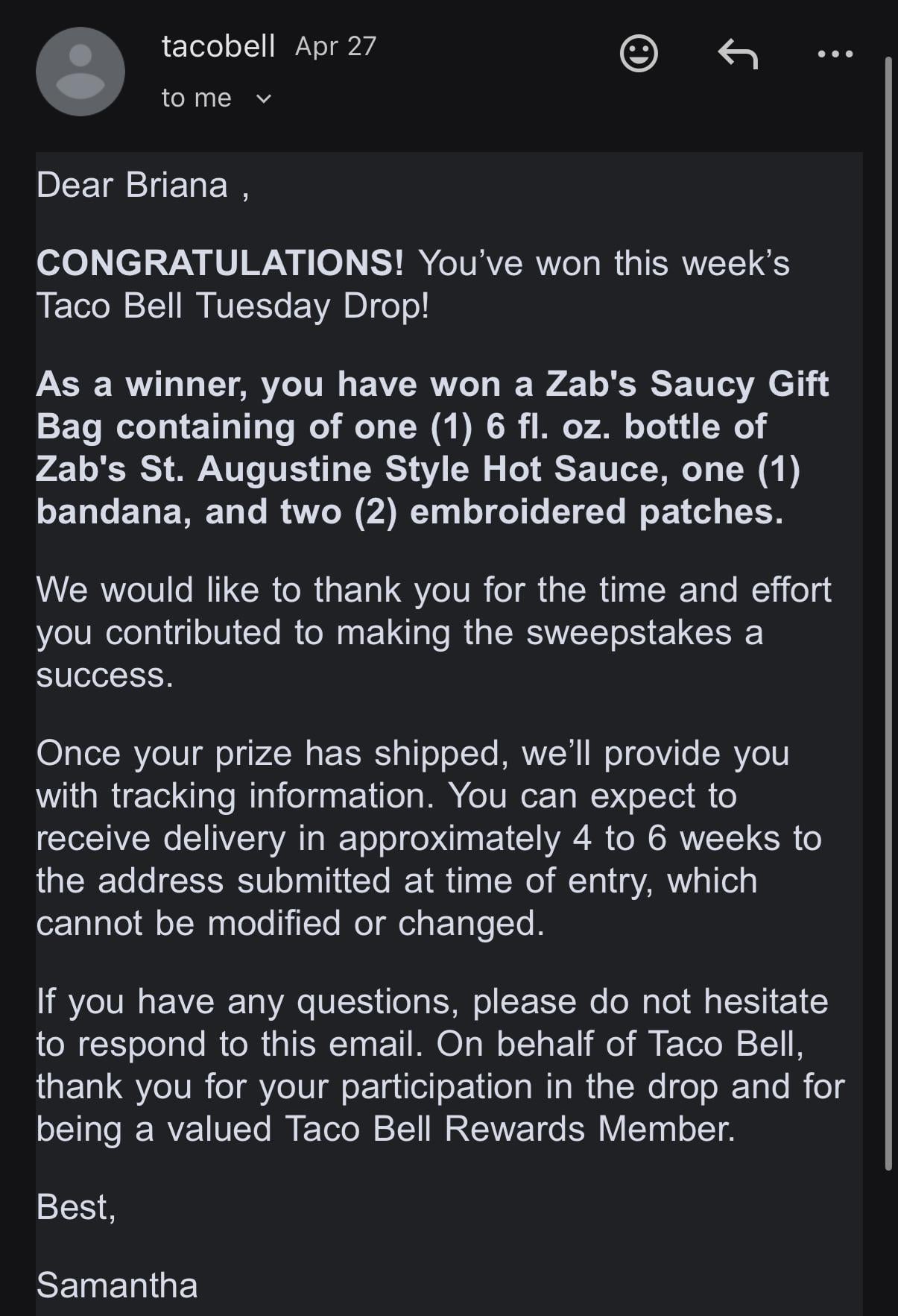This screenshot has width=898, height=1316.
Task: Open the three-dot overflow menu
Action: [835, 54]
